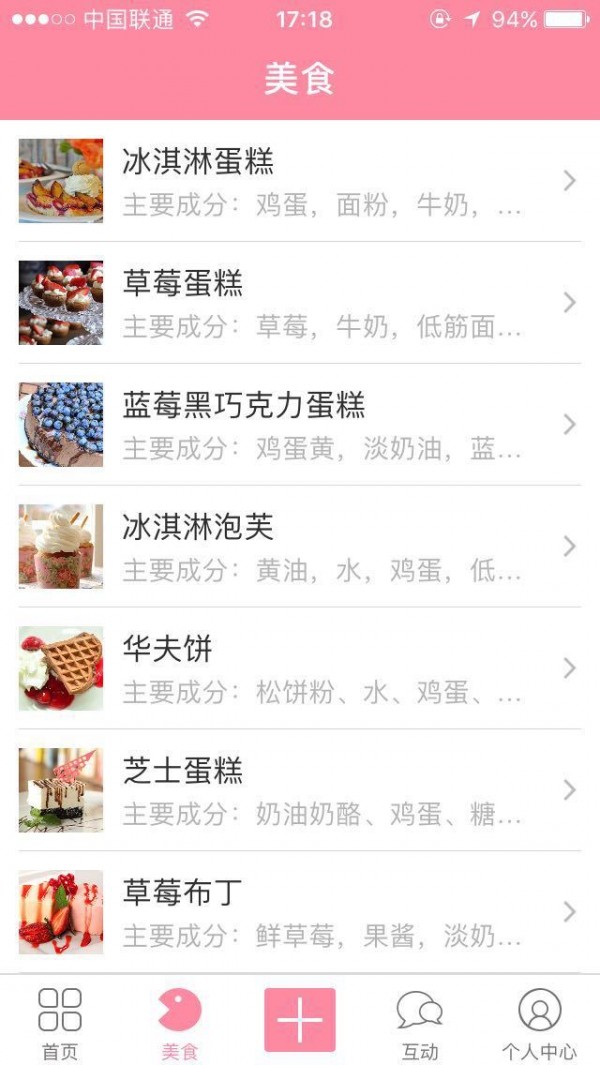Open the 华夫饼 row
This screenshot has height=1065, width=600.
pyautogui.click(x=300, y=669)
